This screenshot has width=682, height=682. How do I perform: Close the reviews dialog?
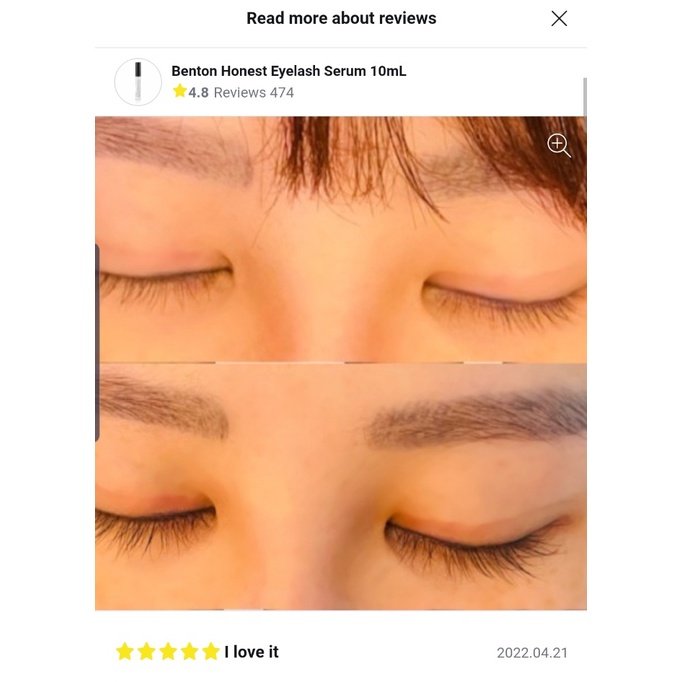pos(559,18)
